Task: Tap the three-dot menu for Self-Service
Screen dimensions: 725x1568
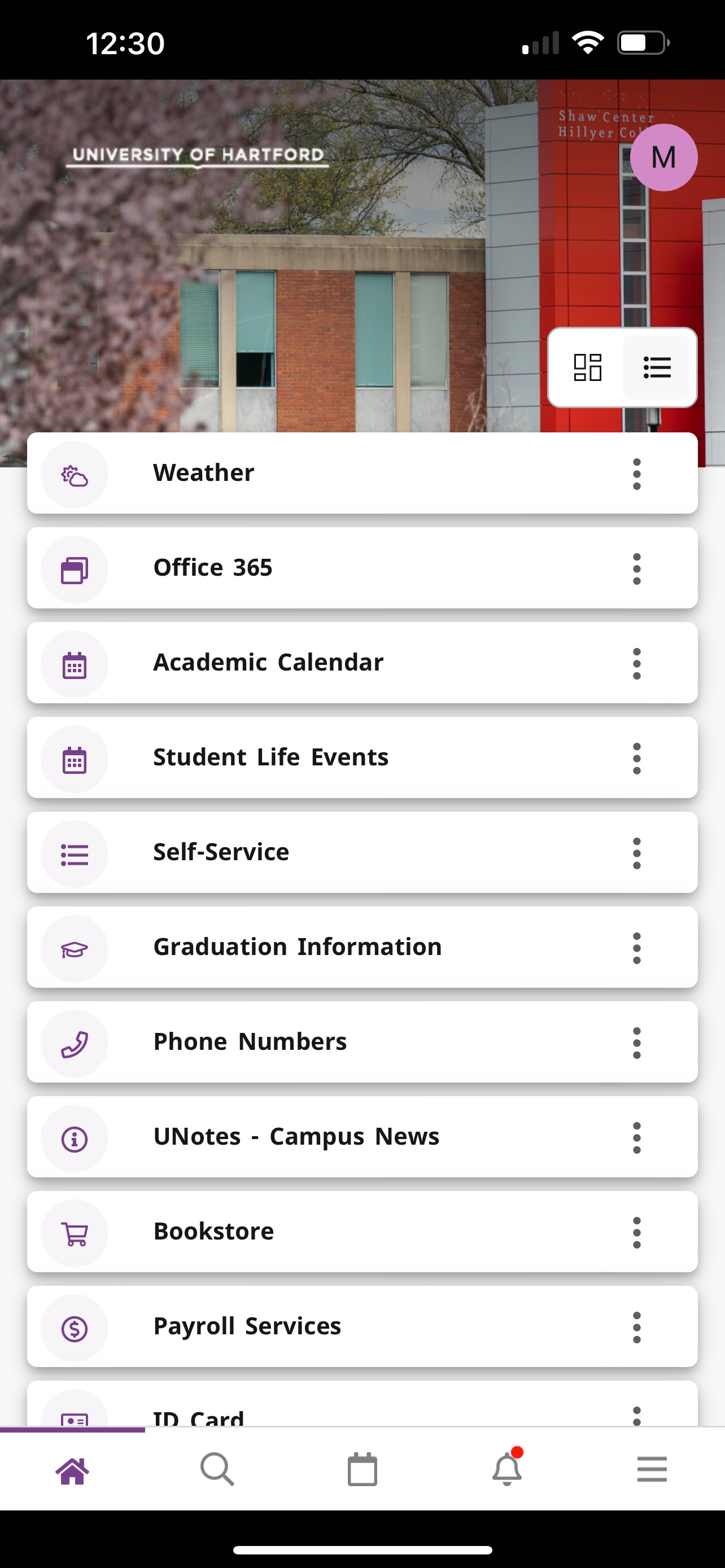Action: tap(637, 853)
